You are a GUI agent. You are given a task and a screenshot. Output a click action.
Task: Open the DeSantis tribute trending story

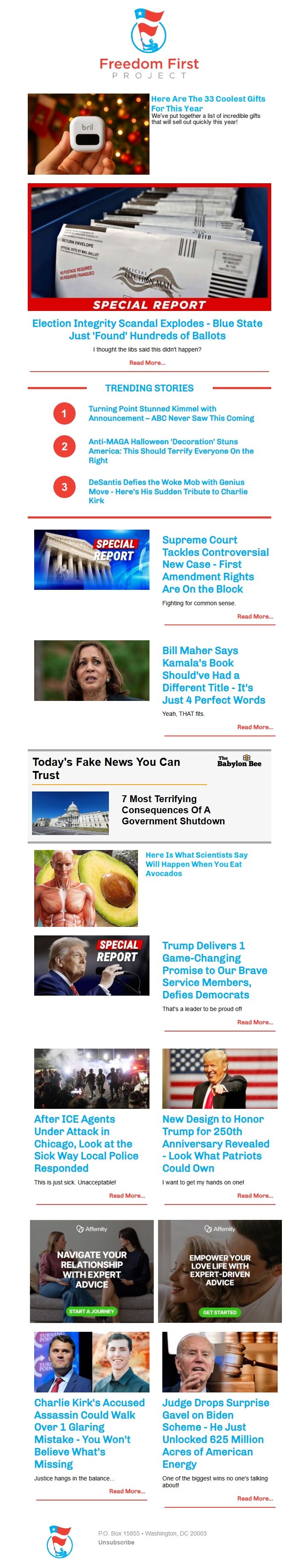click(x=167, y=491)
